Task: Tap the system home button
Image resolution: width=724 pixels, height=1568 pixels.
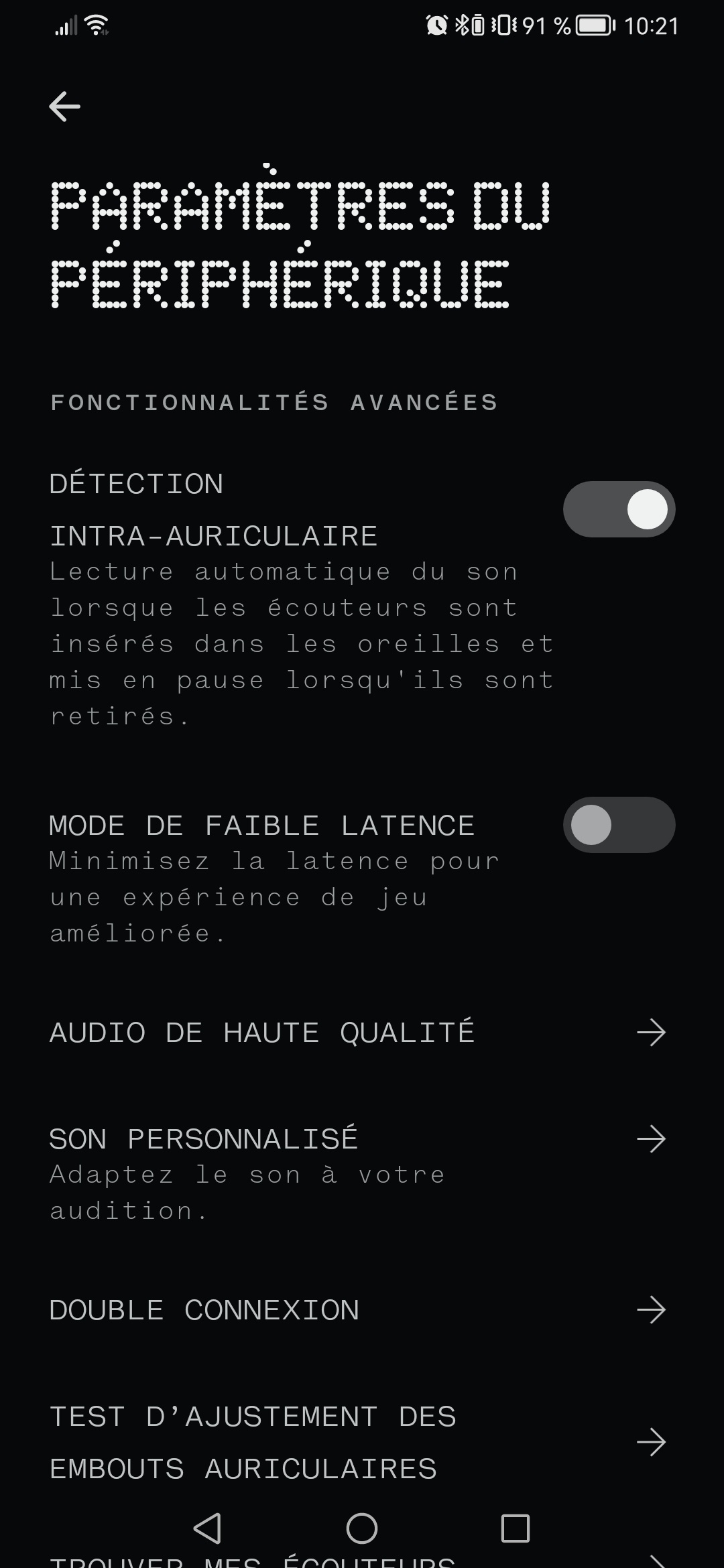Action: point(362,1528)
